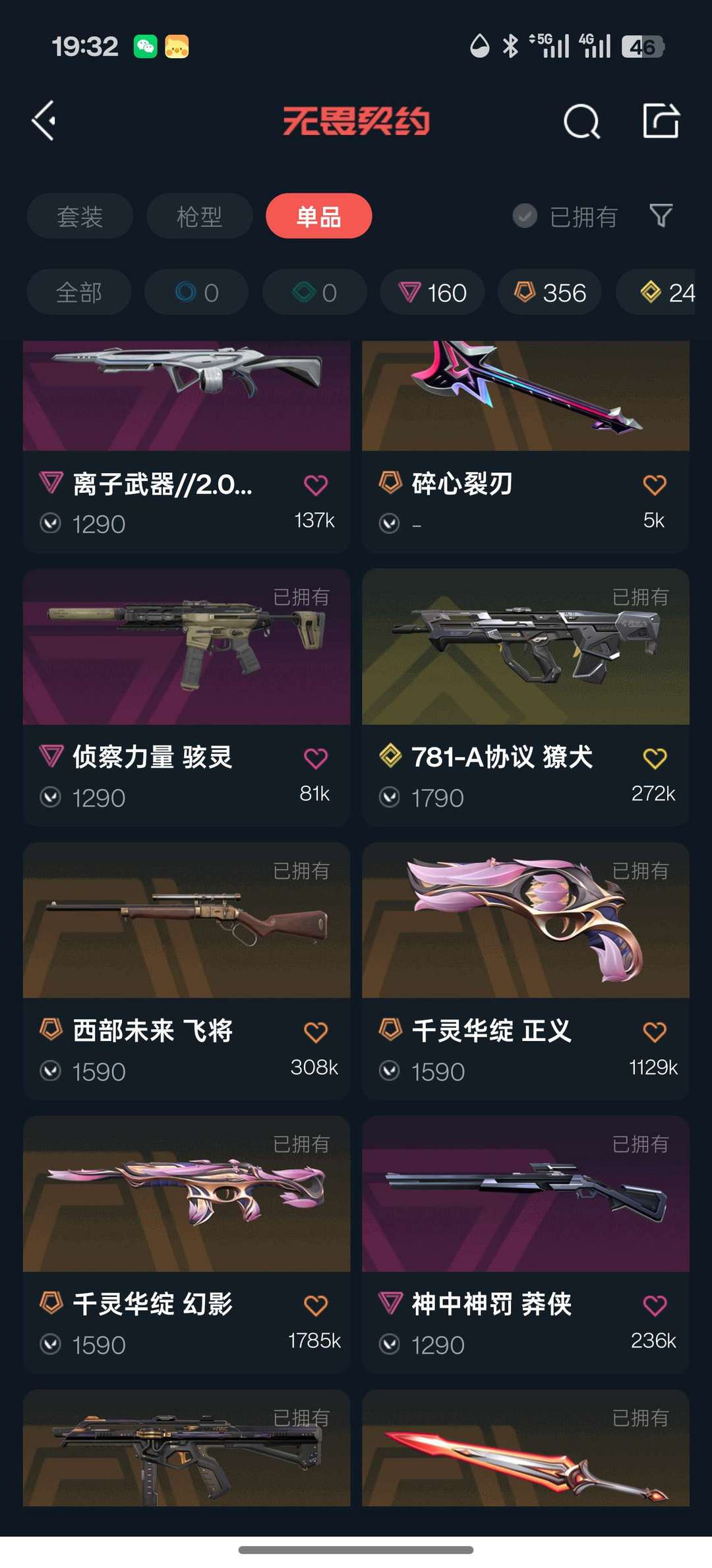Image resolution: width=712 pixels, height=1568 pixels.
Task: Select the teal rarity filter showing 0
Action: pyautogui.click(x=314, y=292)
